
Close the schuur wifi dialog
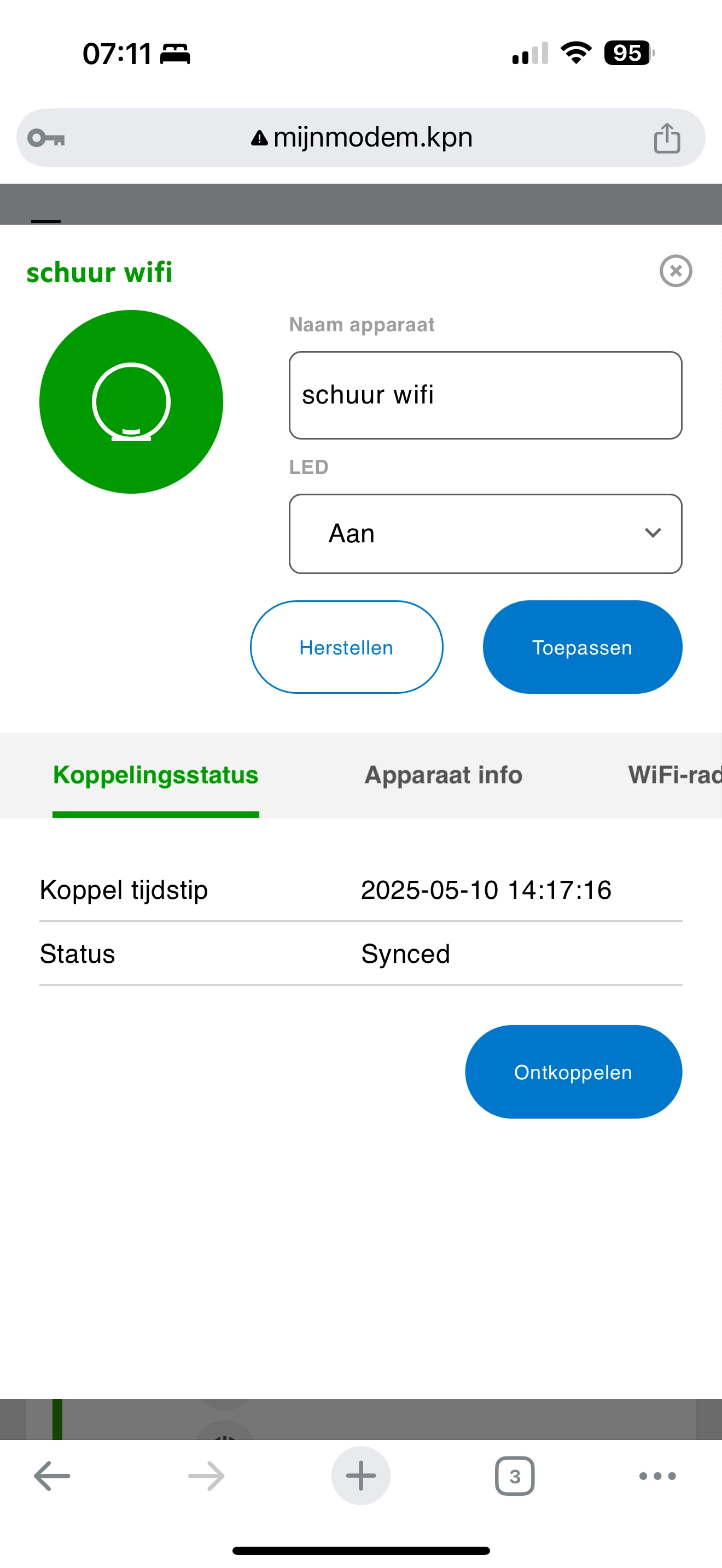pyautogui.click(x=675, y=271)
